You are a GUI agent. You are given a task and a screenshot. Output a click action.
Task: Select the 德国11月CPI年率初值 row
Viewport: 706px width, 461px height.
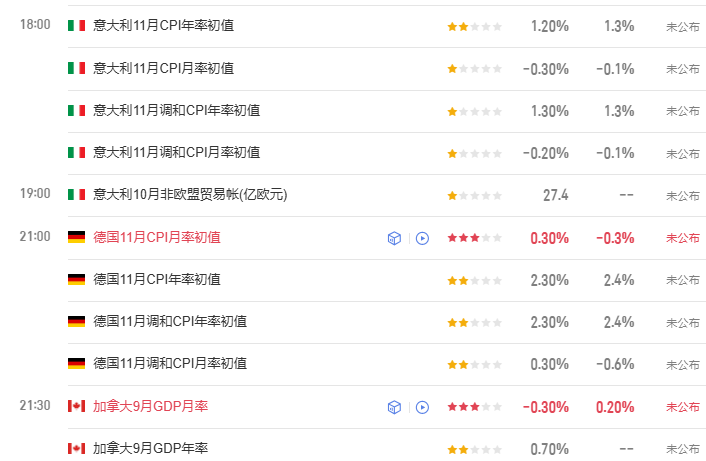tap(157, 279)
